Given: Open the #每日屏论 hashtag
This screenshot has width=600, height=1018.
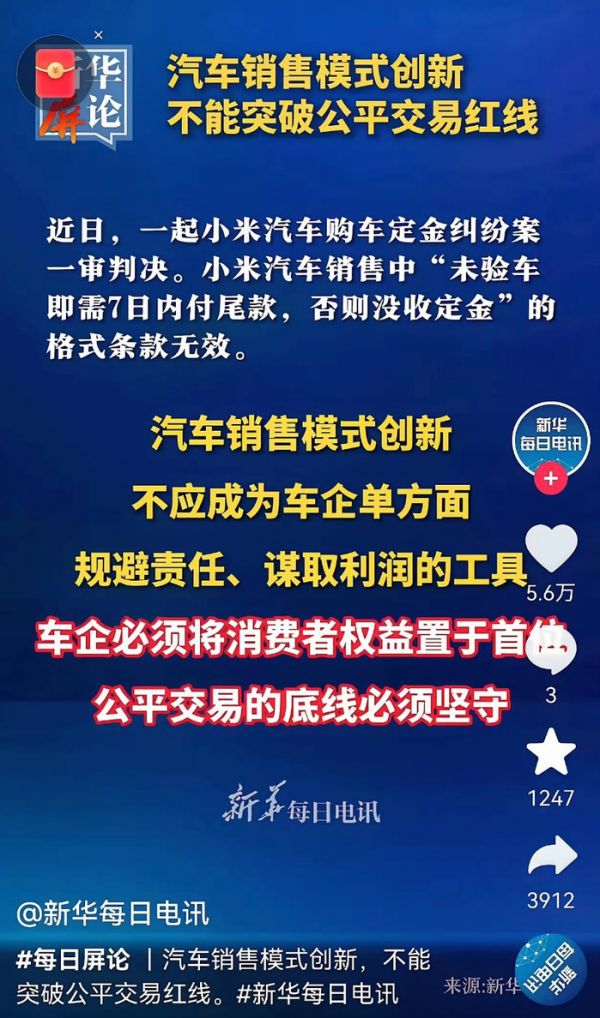Looking at the screenshot, I should 73,961.
